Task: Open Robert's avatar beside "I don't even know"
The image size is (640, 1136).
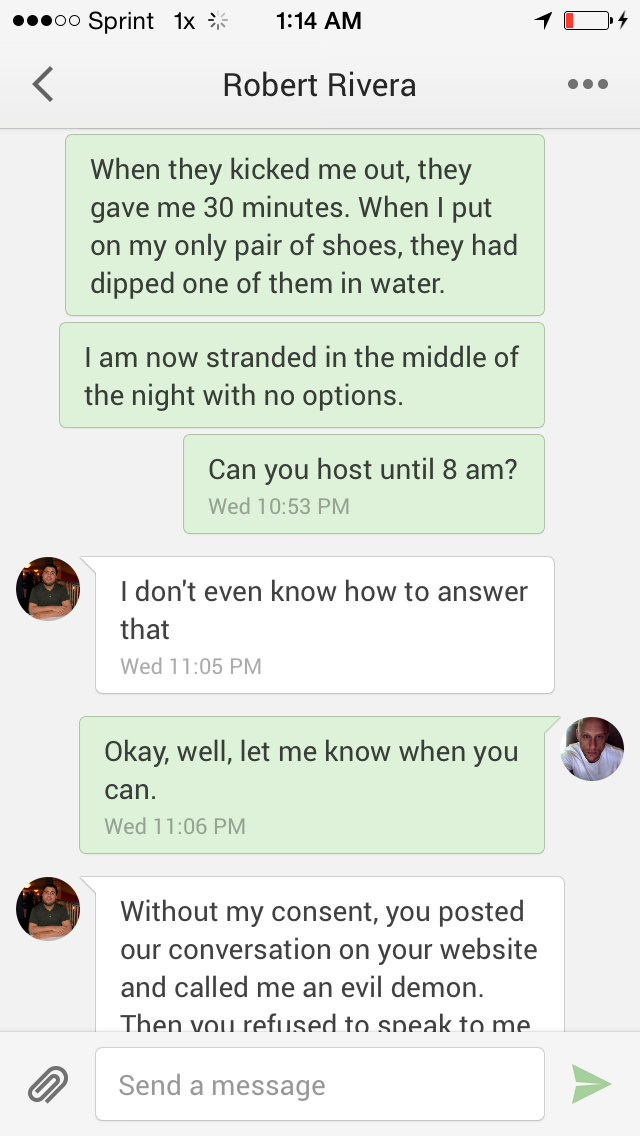Action: click(48, 589)
